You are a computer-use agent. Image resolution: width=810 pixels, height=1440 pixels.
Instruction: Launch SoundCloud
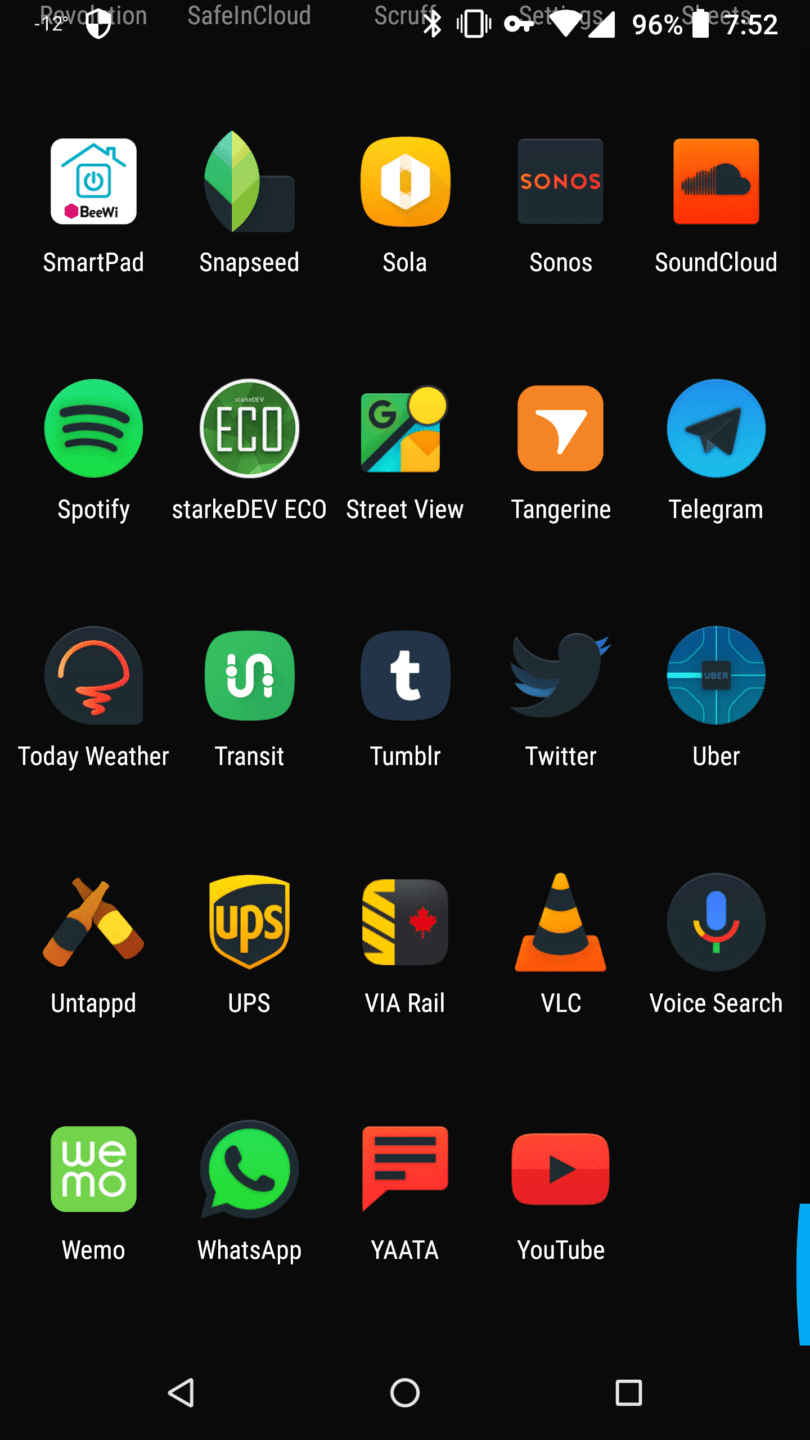(x=716, y=182)
